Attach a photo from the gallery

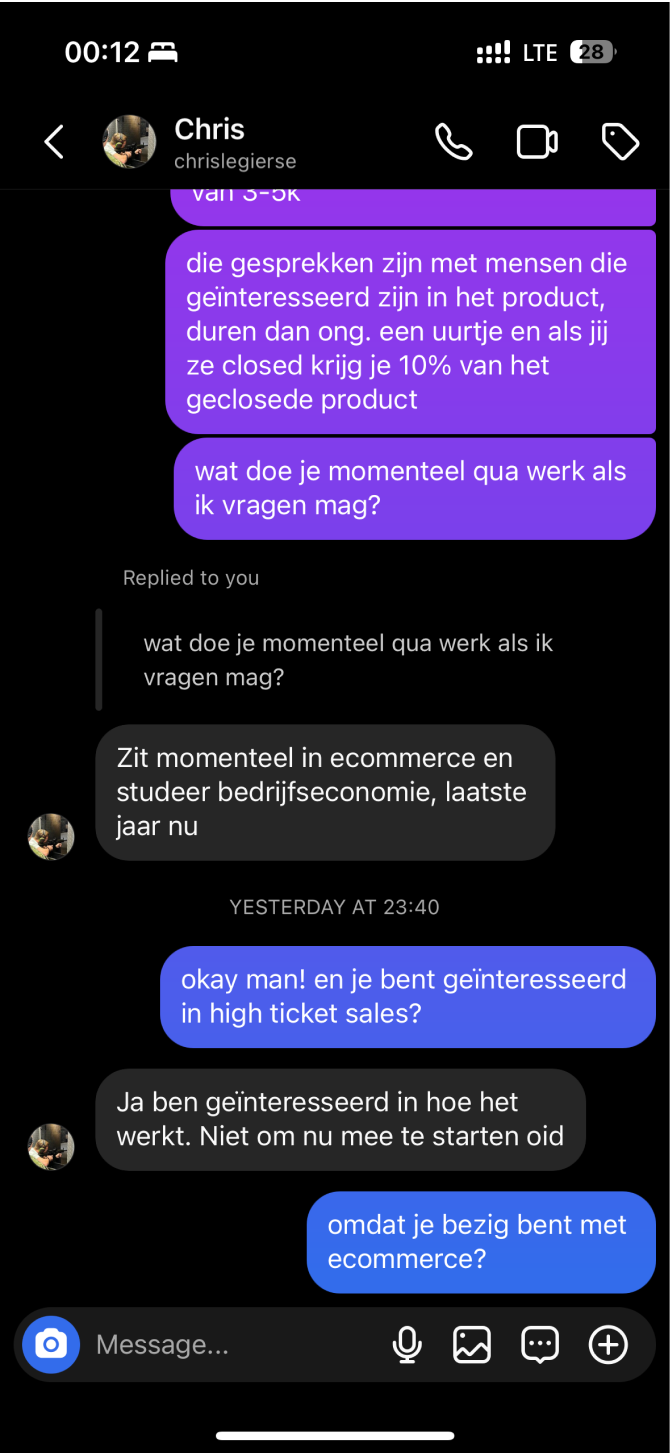tap(472, 1345)
